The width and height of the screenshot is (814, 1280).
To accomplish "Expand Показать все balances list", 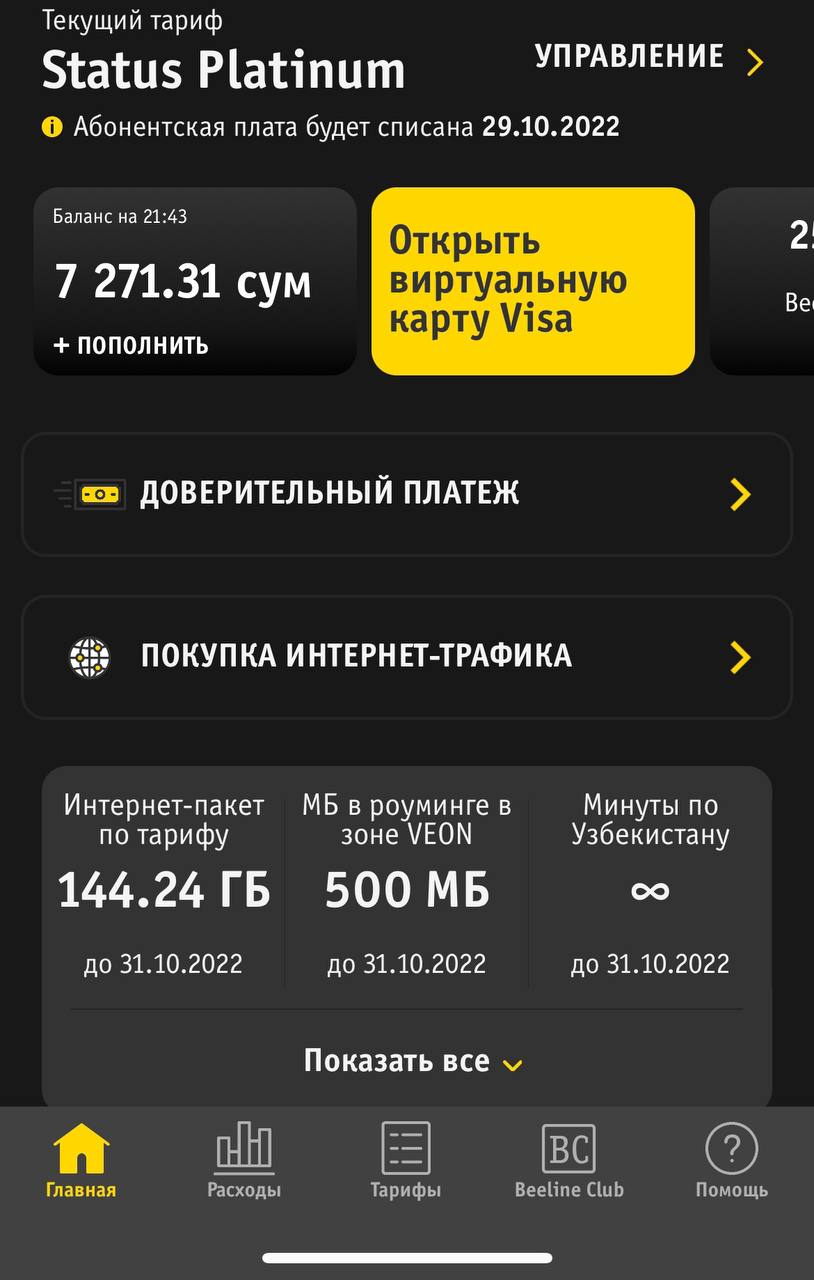I will coord(412,1061).
